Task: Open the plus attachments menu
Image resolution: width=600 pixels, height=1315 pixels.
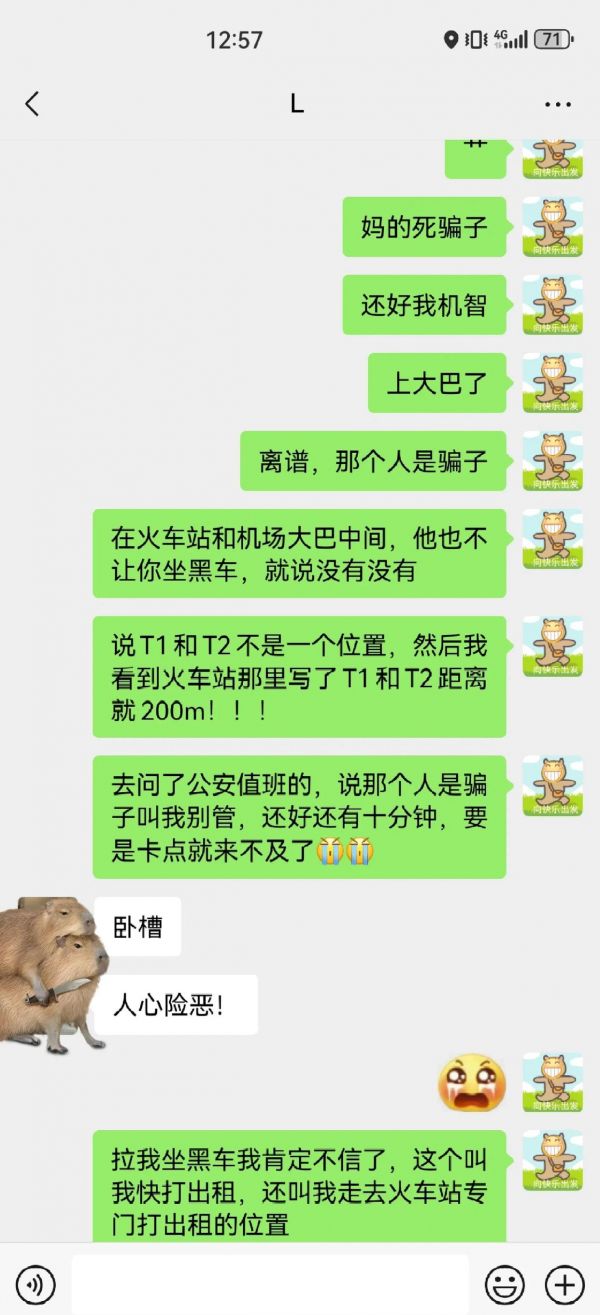Action: 564,1283
